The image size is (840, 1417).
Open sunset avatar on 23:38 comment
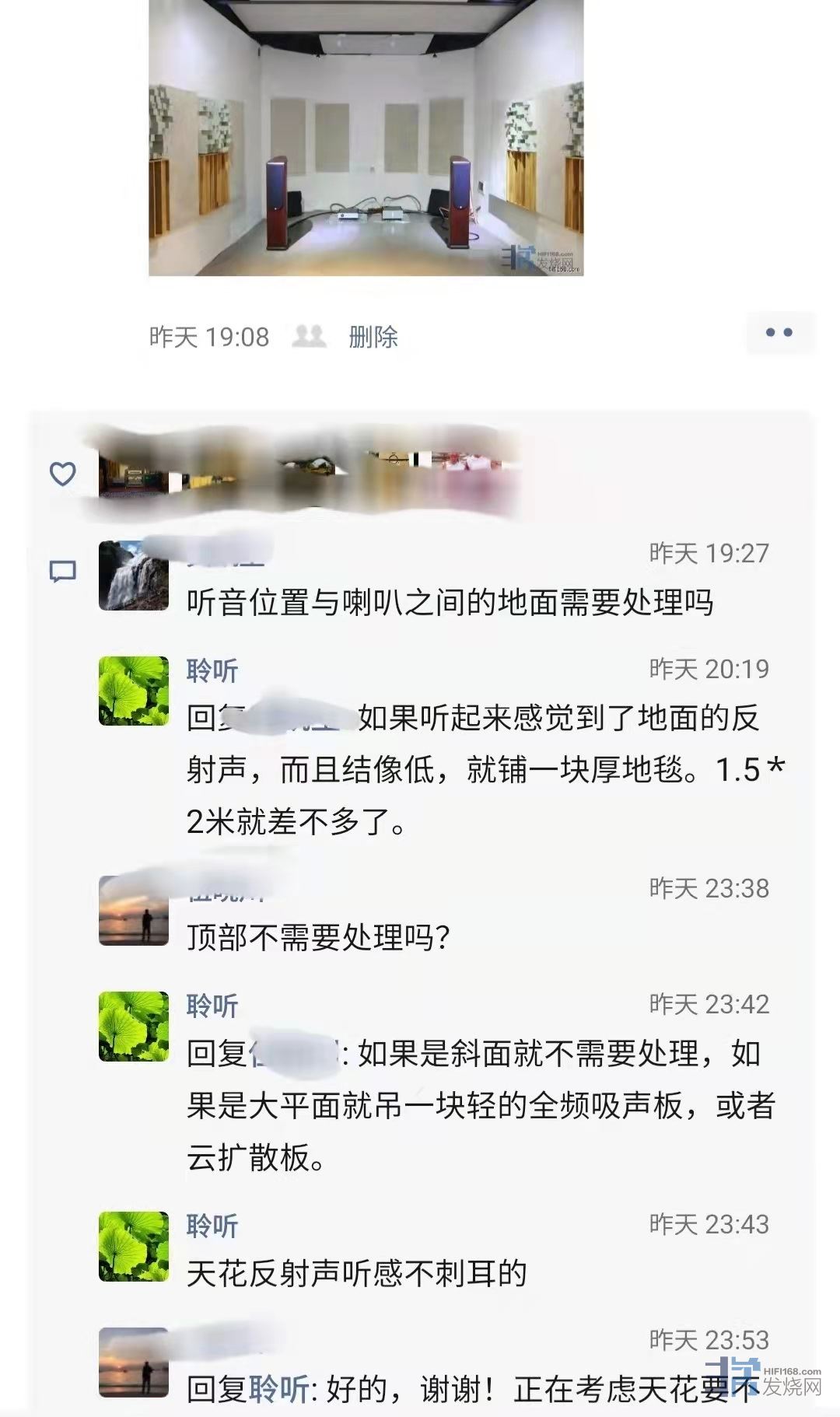point(134,911)
